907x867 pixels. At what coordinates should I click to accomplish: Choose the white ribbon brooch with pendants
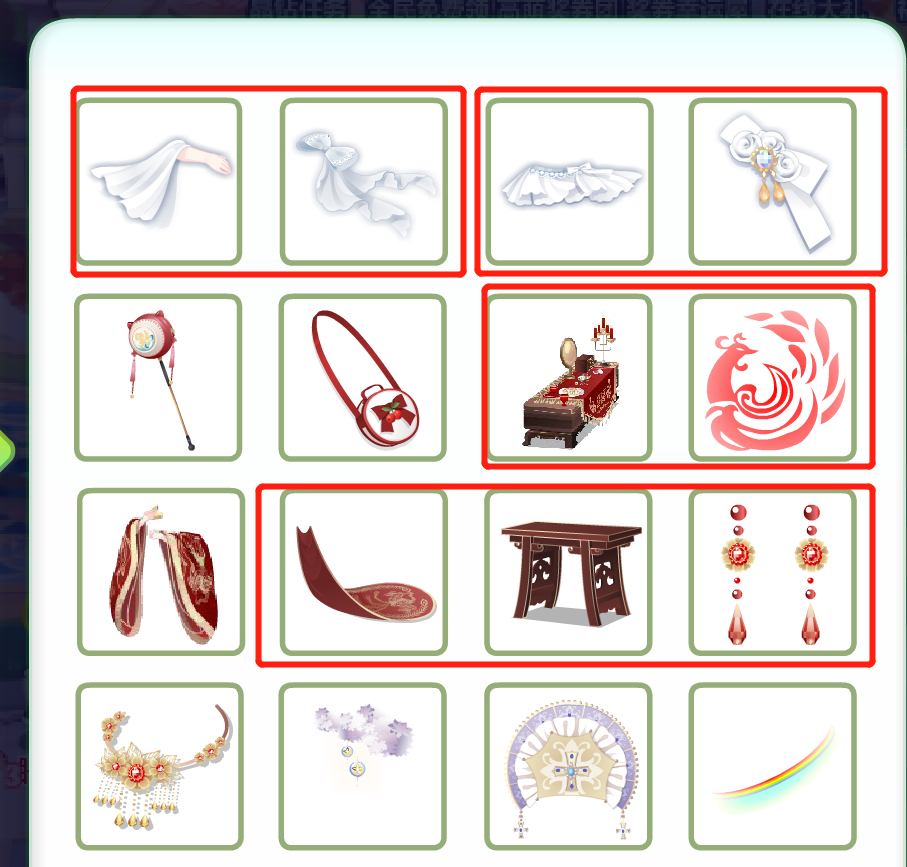point(772,181)
